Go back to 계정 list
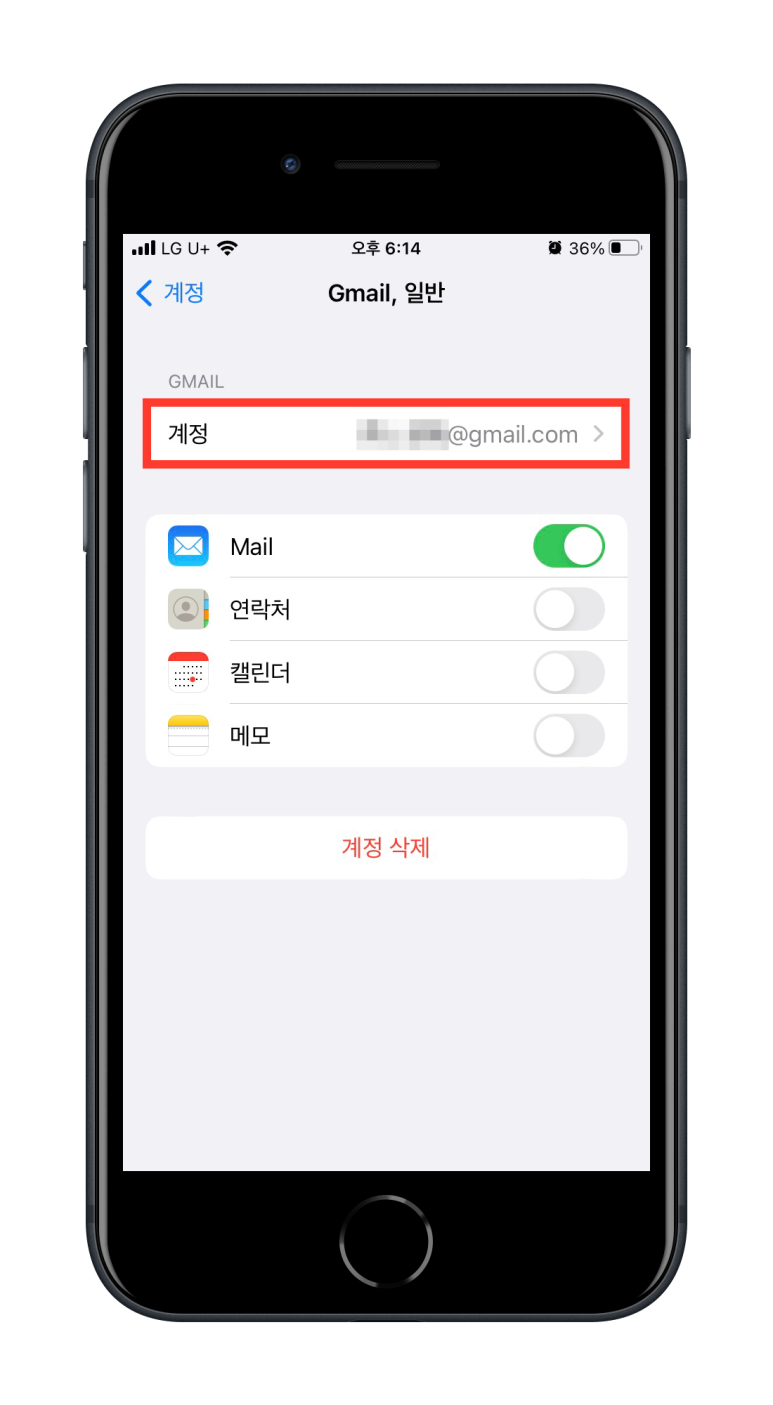Viewport: 773px width, 1405px height. 170,293
